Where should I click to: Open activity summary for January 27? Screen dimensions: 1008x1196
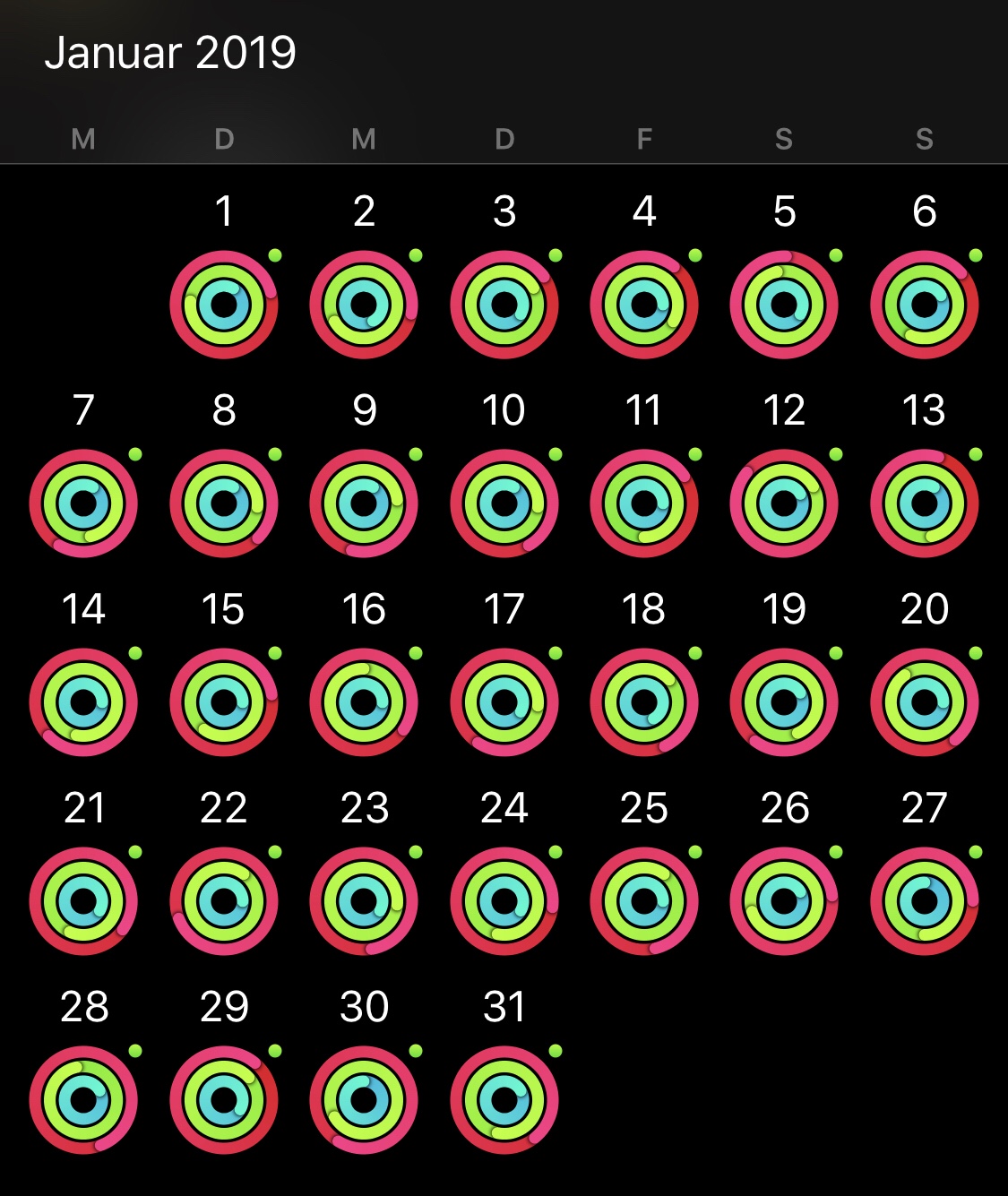tap(925, 901)
